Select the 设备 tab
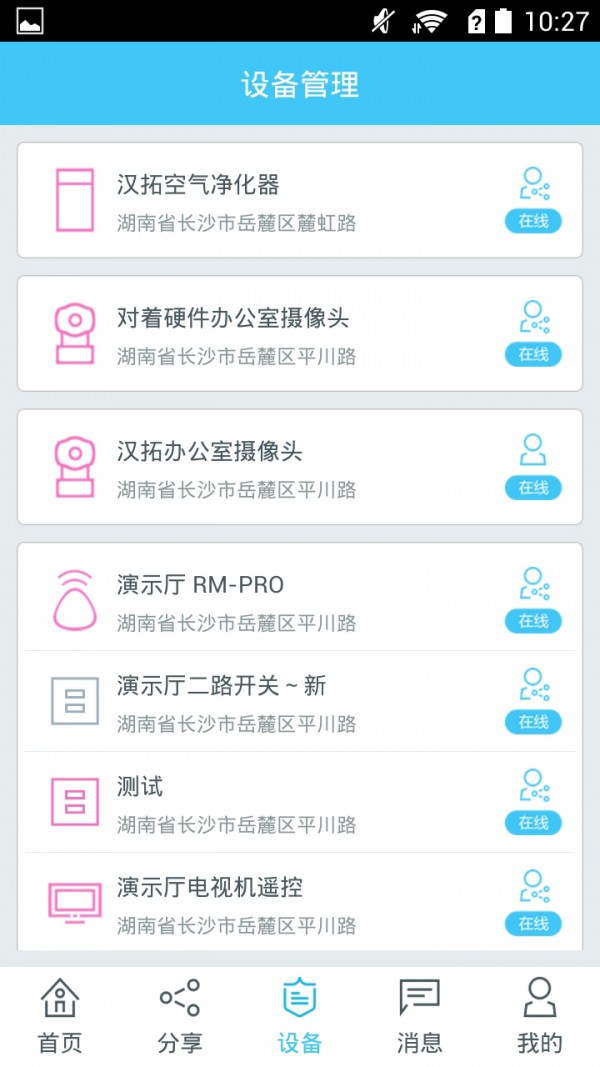 300,1016
